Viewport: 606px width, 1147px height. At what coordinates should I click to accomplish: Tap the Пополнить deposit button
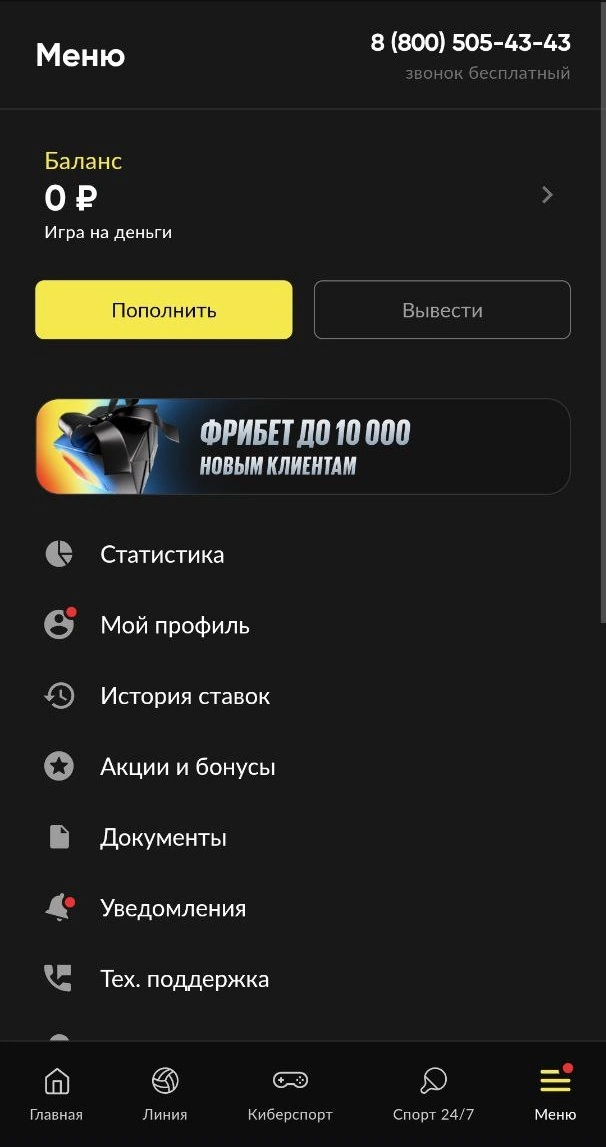tap(164, 310)
